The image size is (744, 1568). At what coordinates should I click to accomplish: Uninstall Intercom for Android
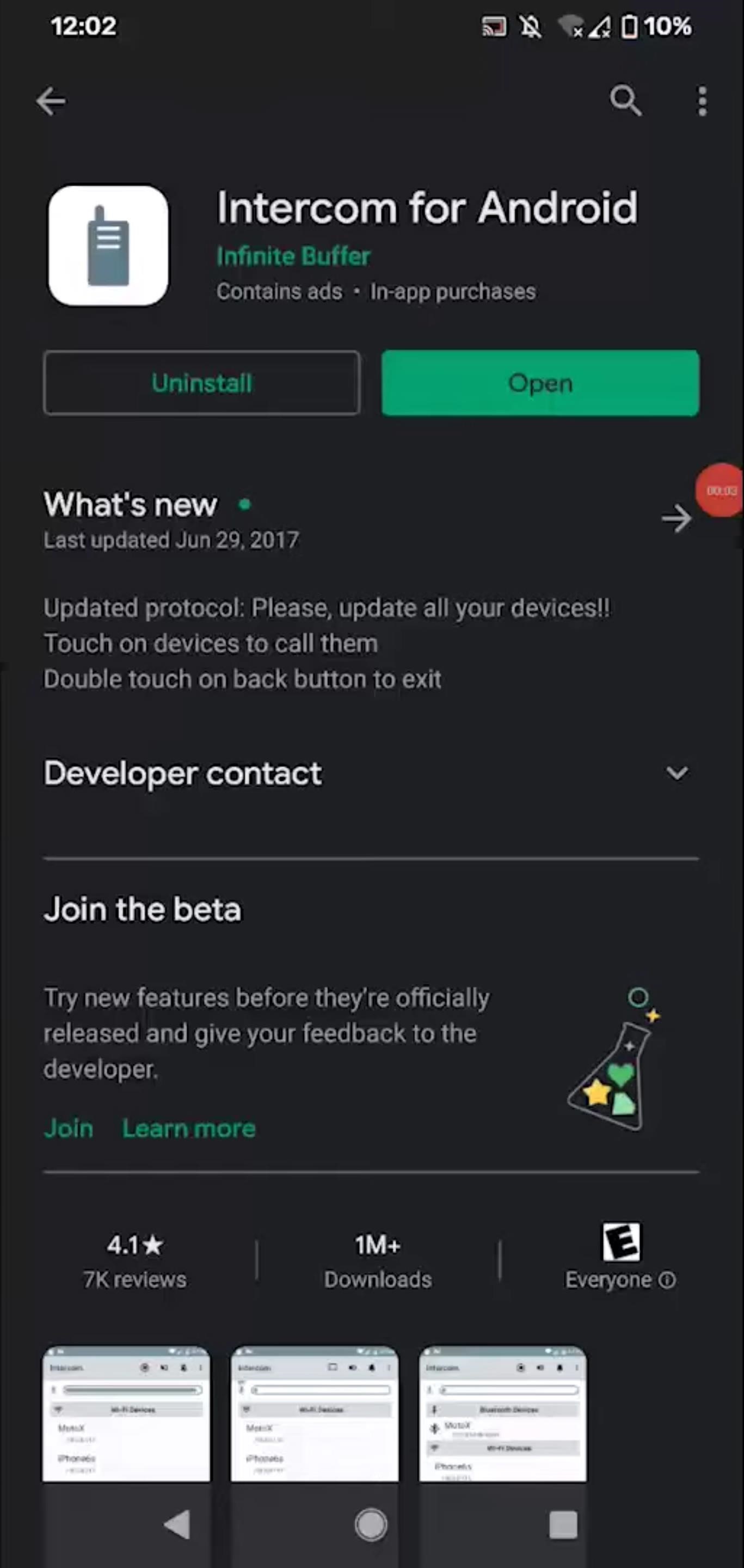(x=201, y=383)
